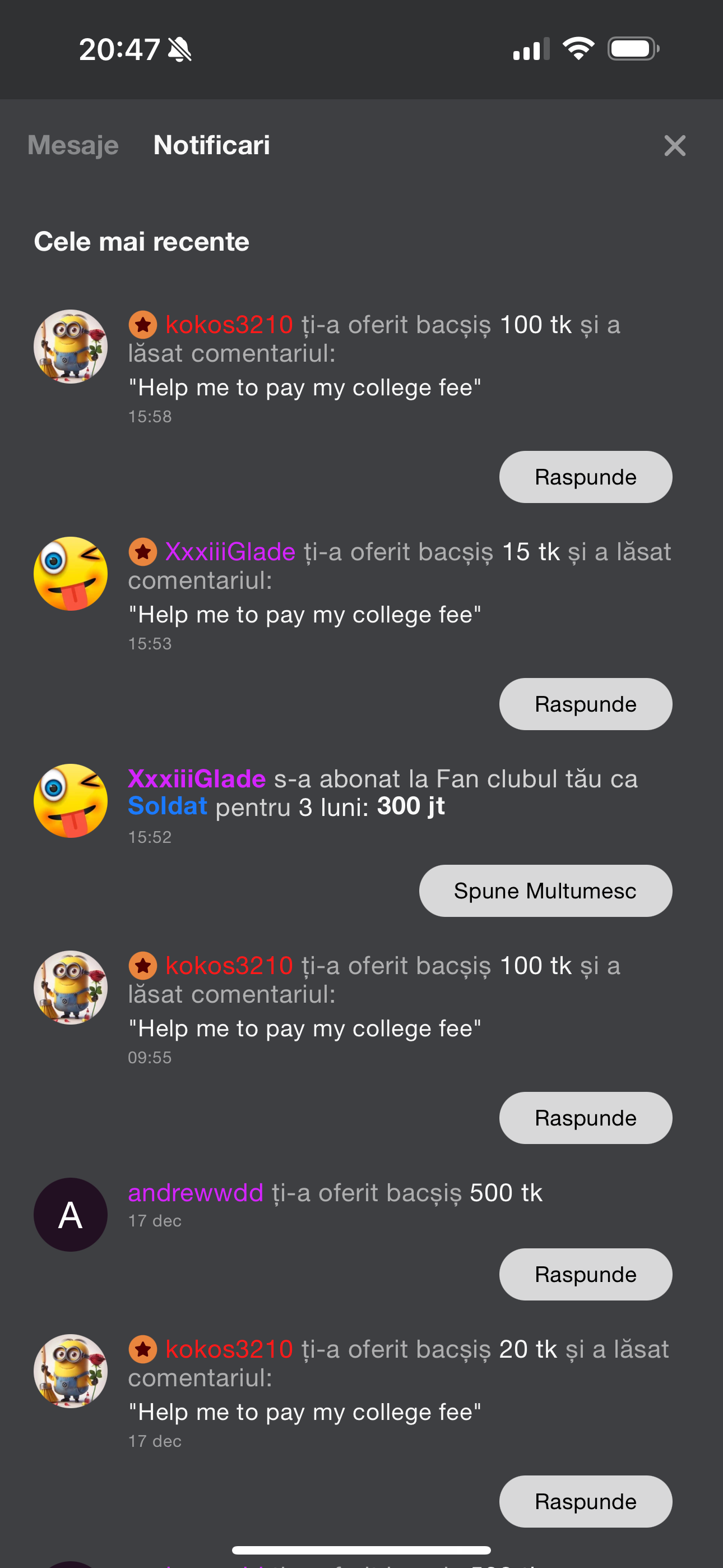Reply to kokos3210's 15:58 tip
This screenshot has height=1568, width=723.
pos(585,477)
